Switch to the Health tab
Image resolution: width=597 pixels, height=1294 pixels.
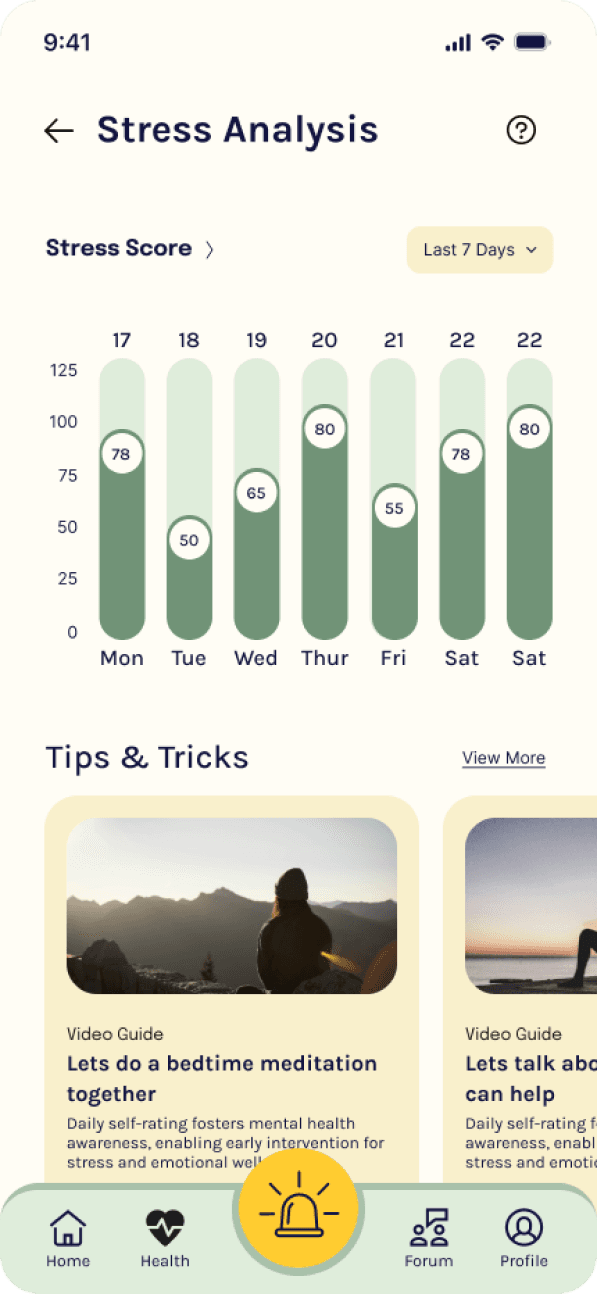165,1239
